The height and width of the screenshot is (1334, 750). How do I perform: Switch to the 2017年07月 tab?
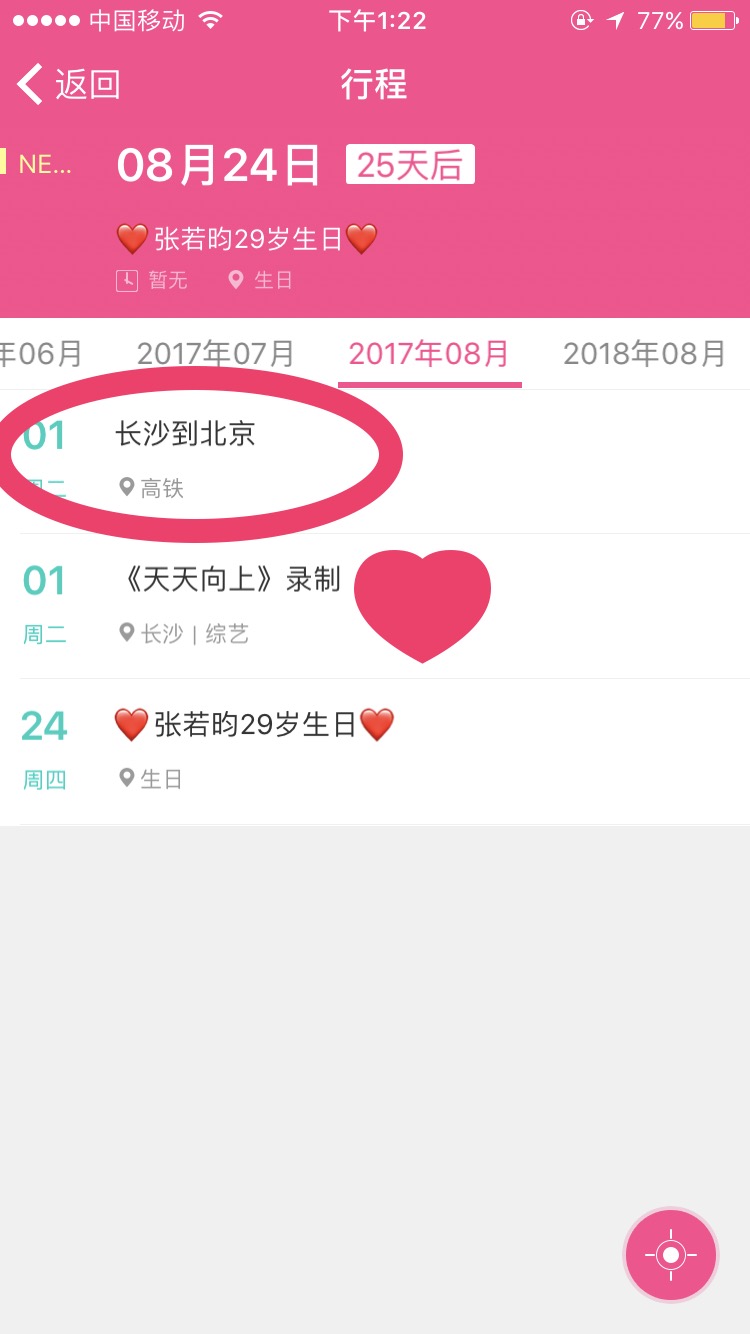pos(215,354)
